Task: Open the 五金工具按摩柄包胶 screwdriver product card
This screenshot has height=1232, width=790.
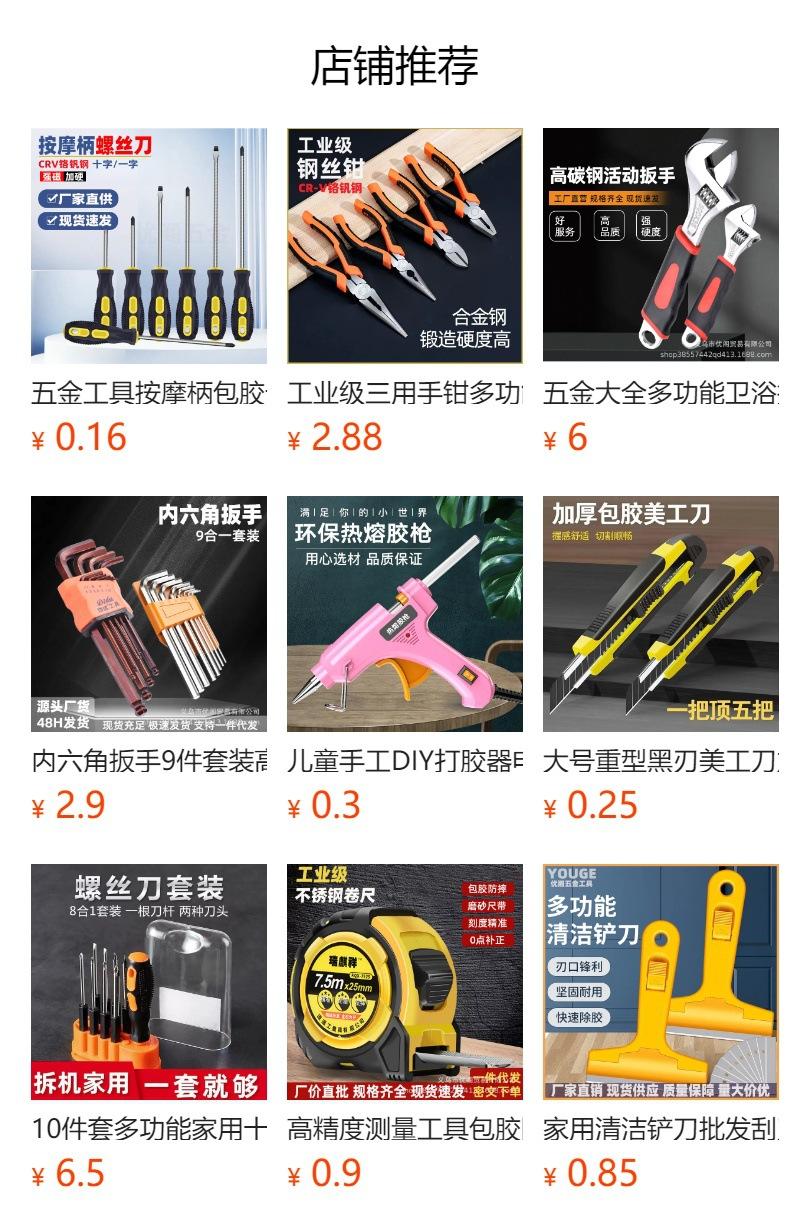Action: pyautogui.click(x=149, y=292)
